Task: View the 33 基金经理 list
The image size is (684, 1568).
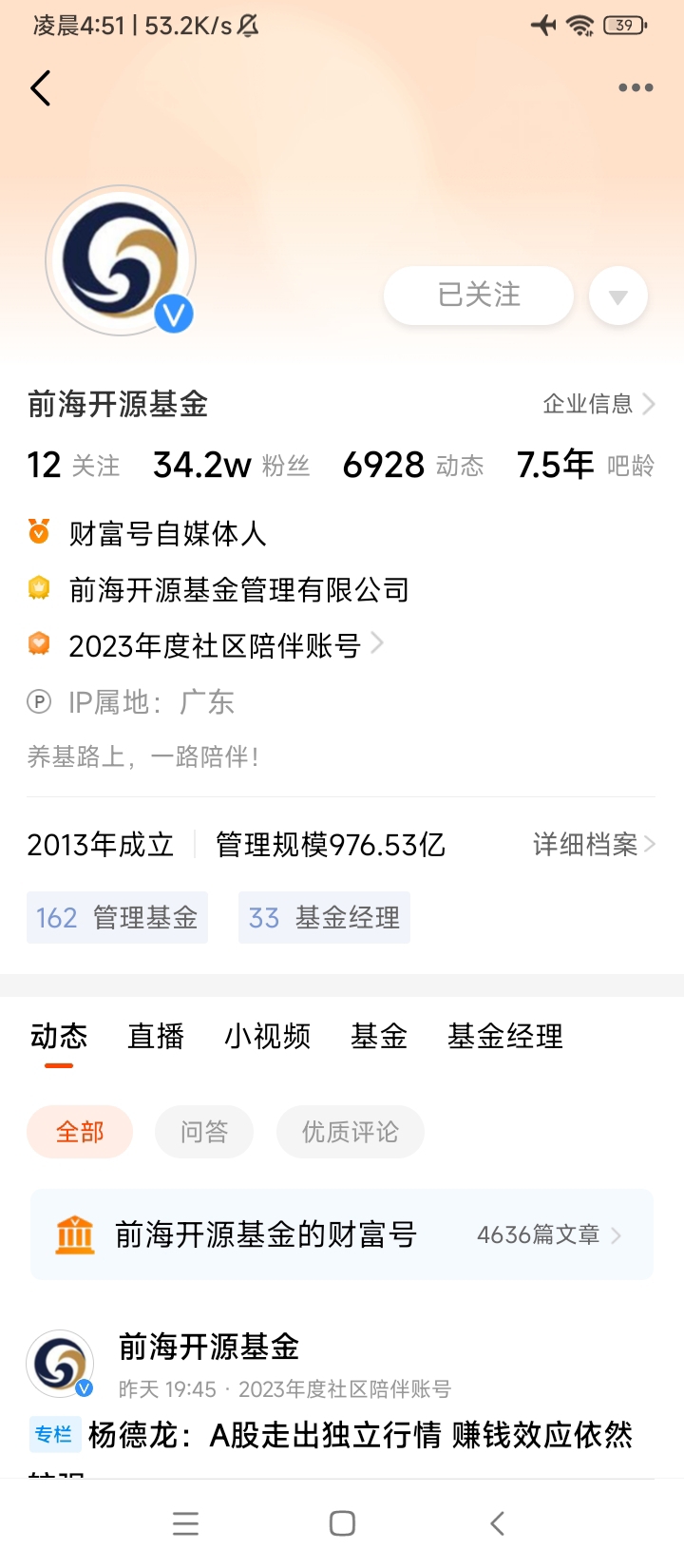Action: coord(324,918)
